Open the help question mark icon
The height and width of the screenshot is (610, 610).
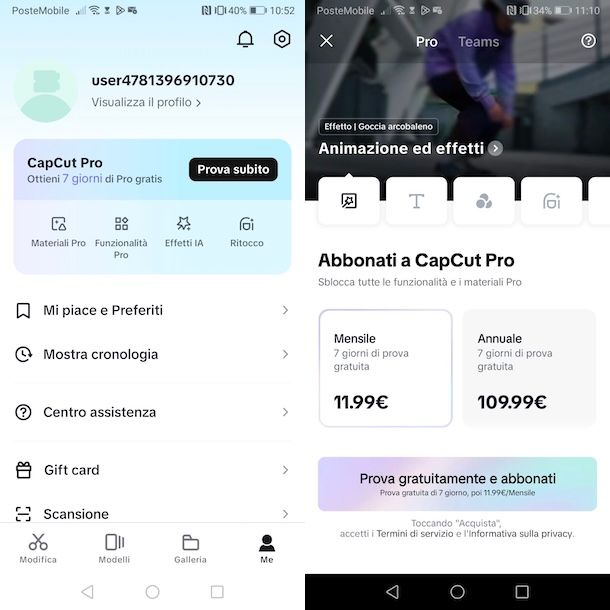[x=588, y=41]
